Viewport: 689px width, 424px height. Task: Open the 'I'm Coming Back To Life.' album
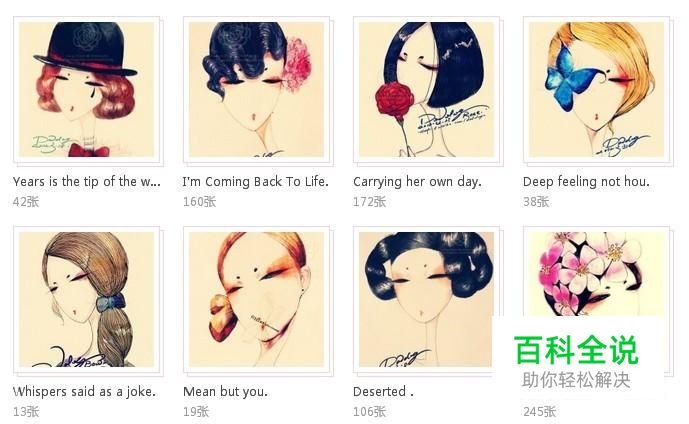click(256, 90)
